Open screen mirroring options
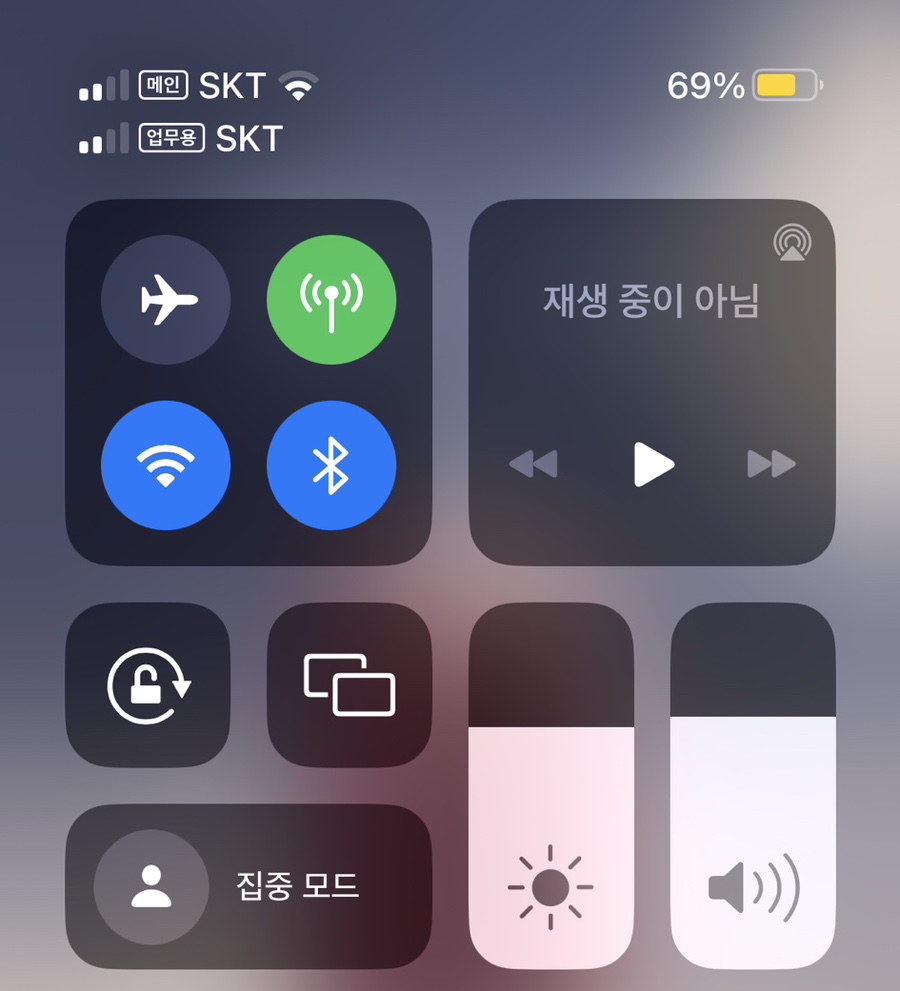Screen dimensions: 900x991 (x=349, y=685)
